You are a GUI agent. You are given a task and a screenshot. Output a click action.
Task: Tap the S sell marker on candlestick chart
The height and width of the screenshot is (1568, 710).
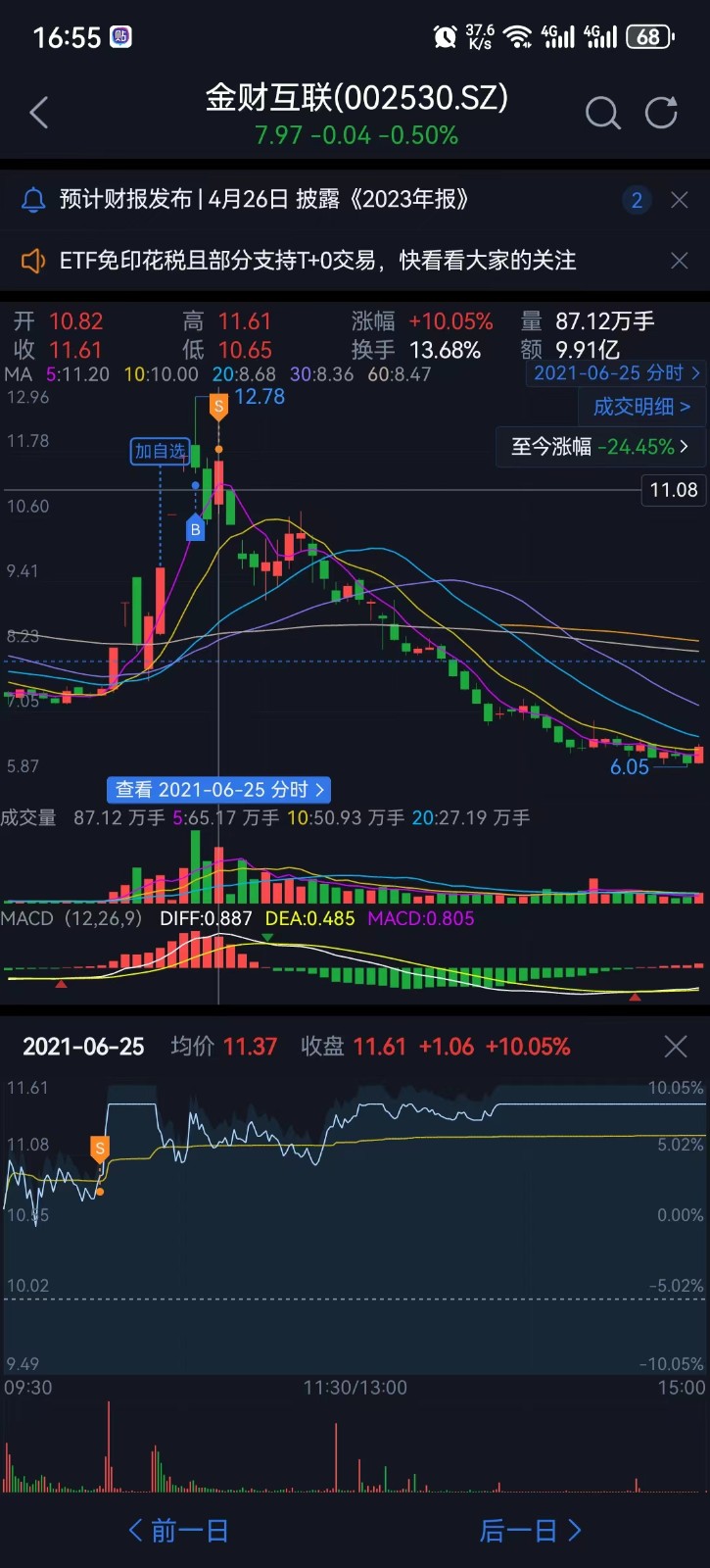click(218, 406)
